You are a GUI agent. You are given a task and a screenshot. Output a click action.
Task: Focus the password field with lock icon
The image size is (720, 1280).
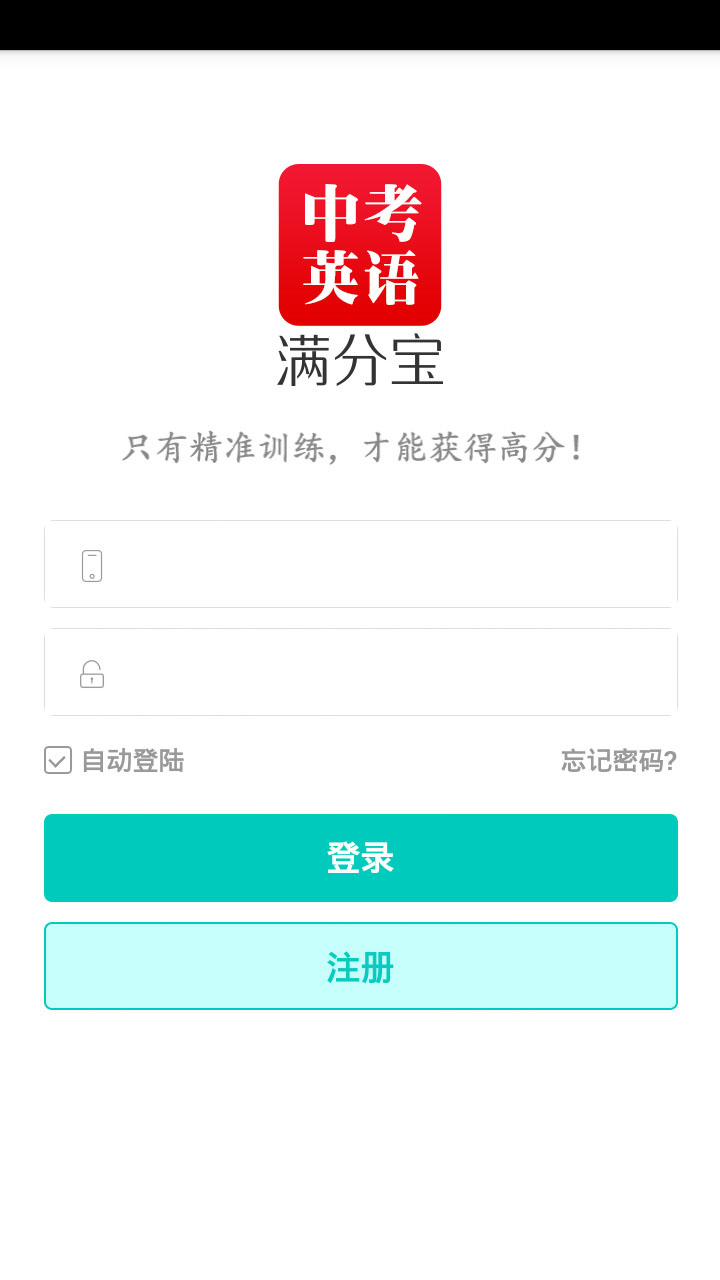point(361,672)
